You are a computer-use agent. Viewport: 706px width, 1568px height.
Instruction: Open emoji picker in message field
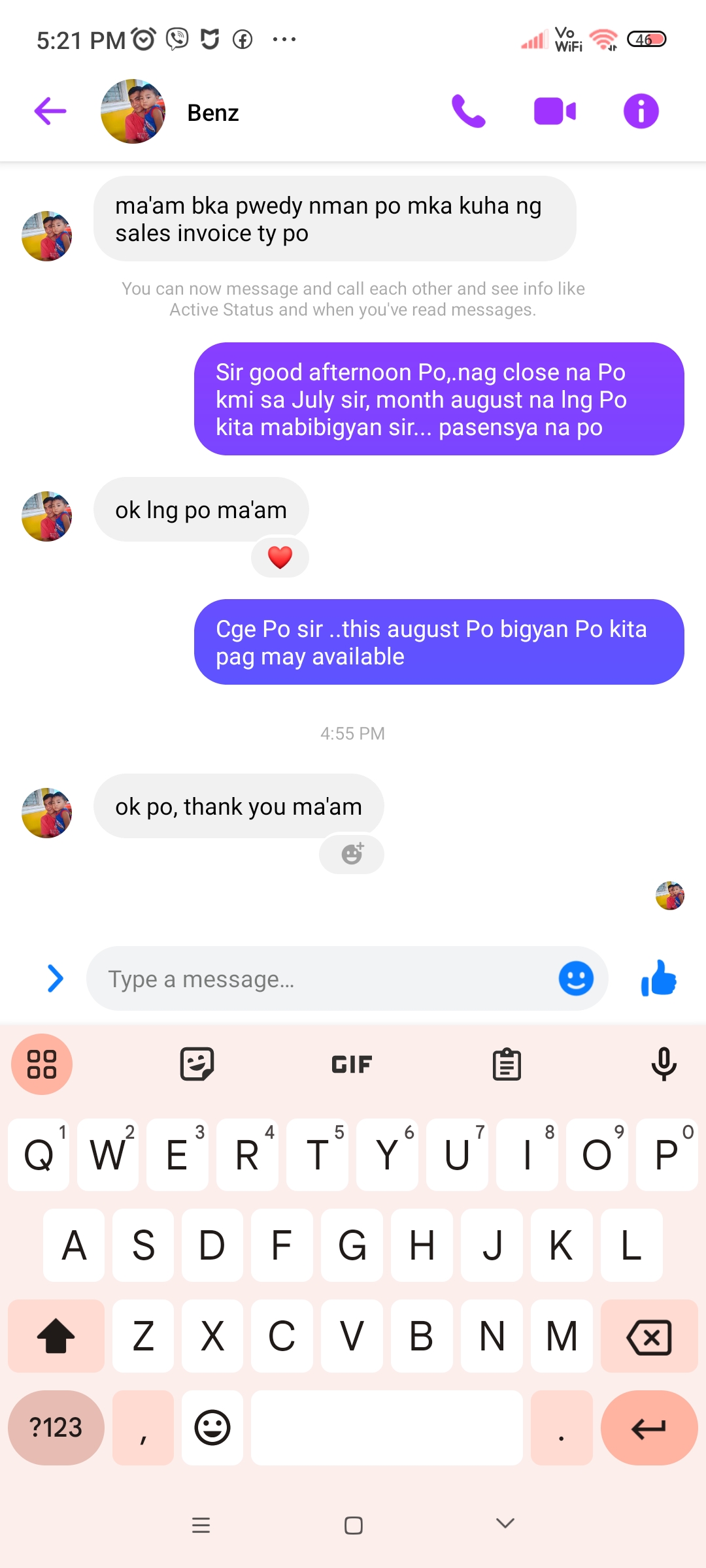(x=576, y=979)
